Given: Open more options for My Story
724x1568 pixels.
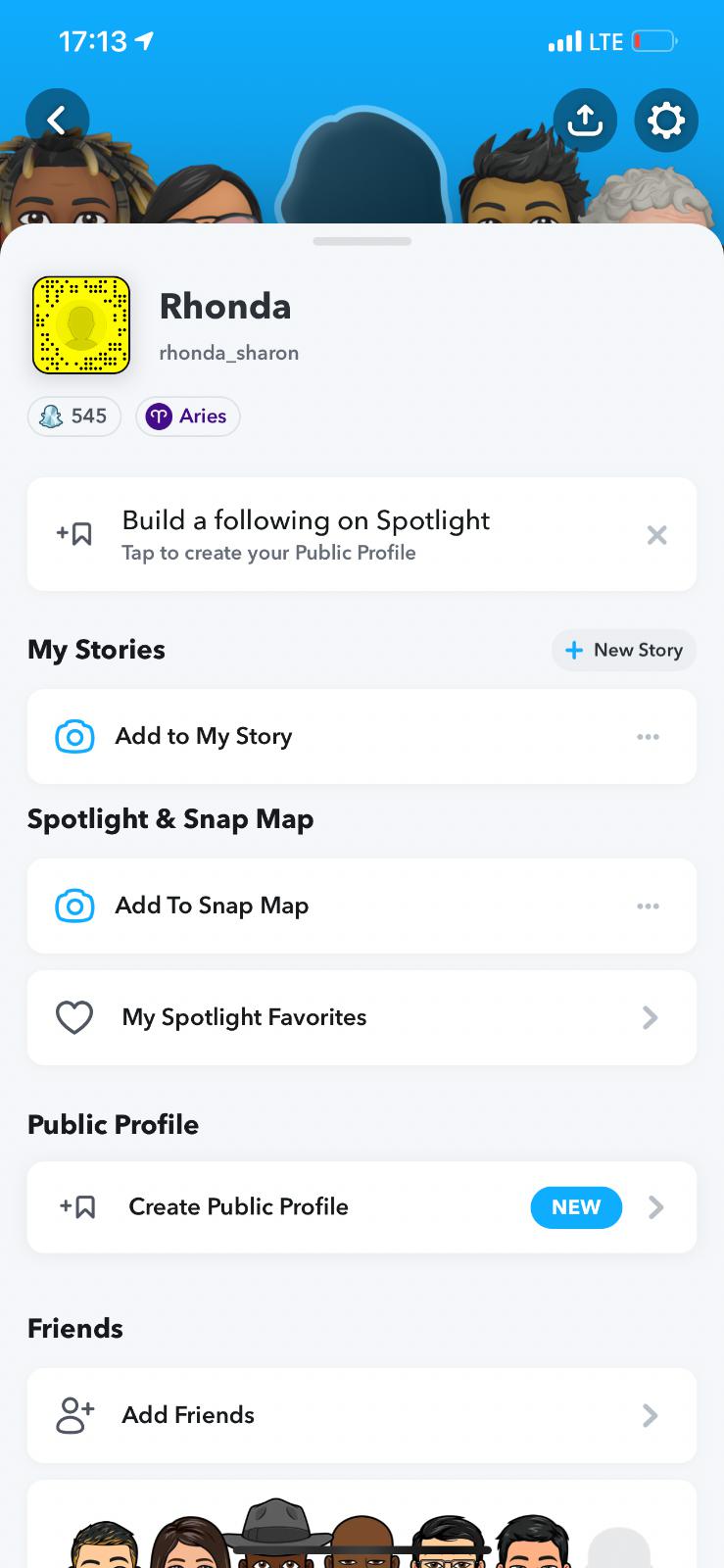Looking at the screenshot, I should point(648,737).
